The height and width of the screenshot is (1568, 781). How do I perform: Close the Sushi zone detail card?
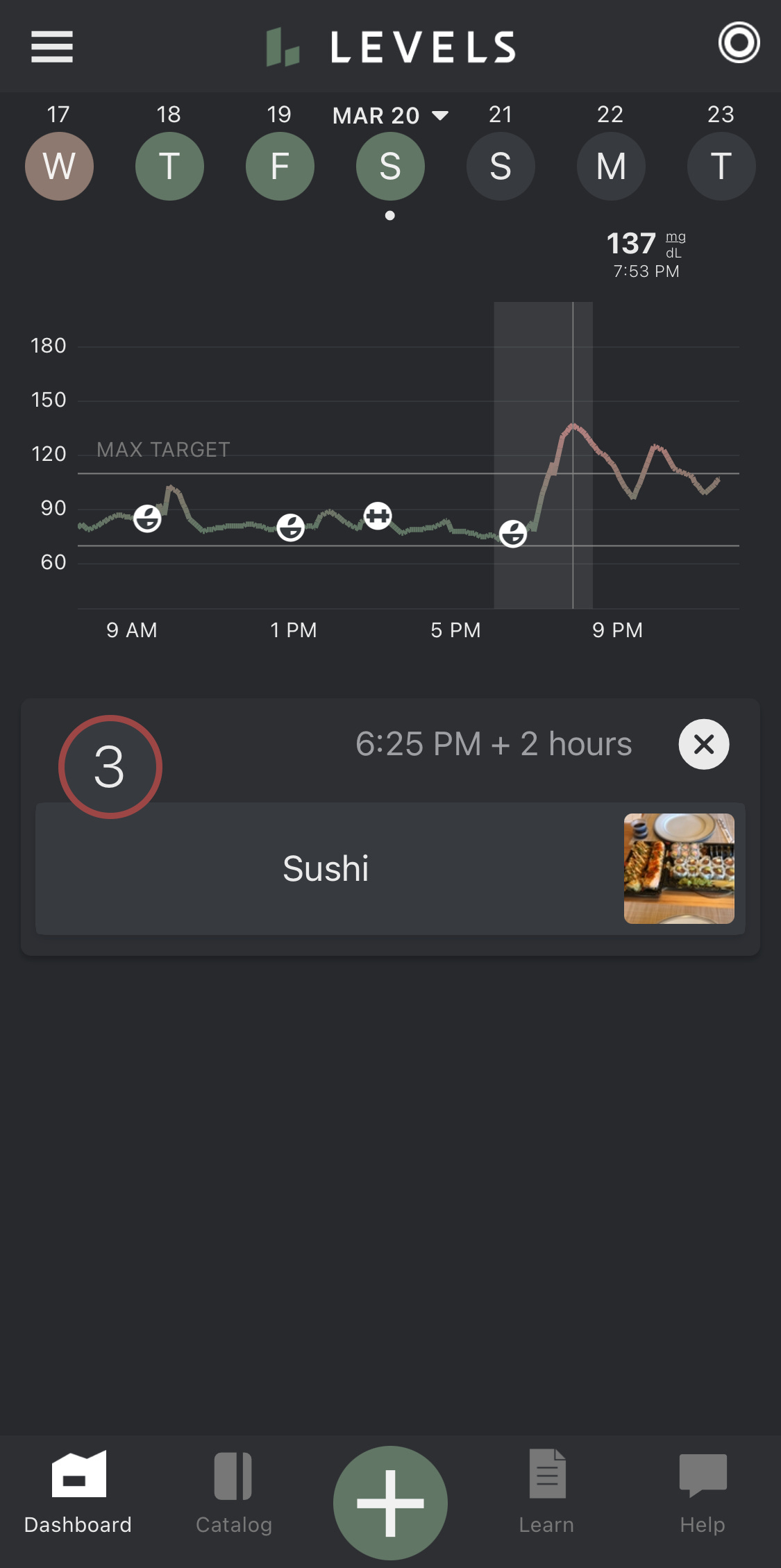pos(703,744)
